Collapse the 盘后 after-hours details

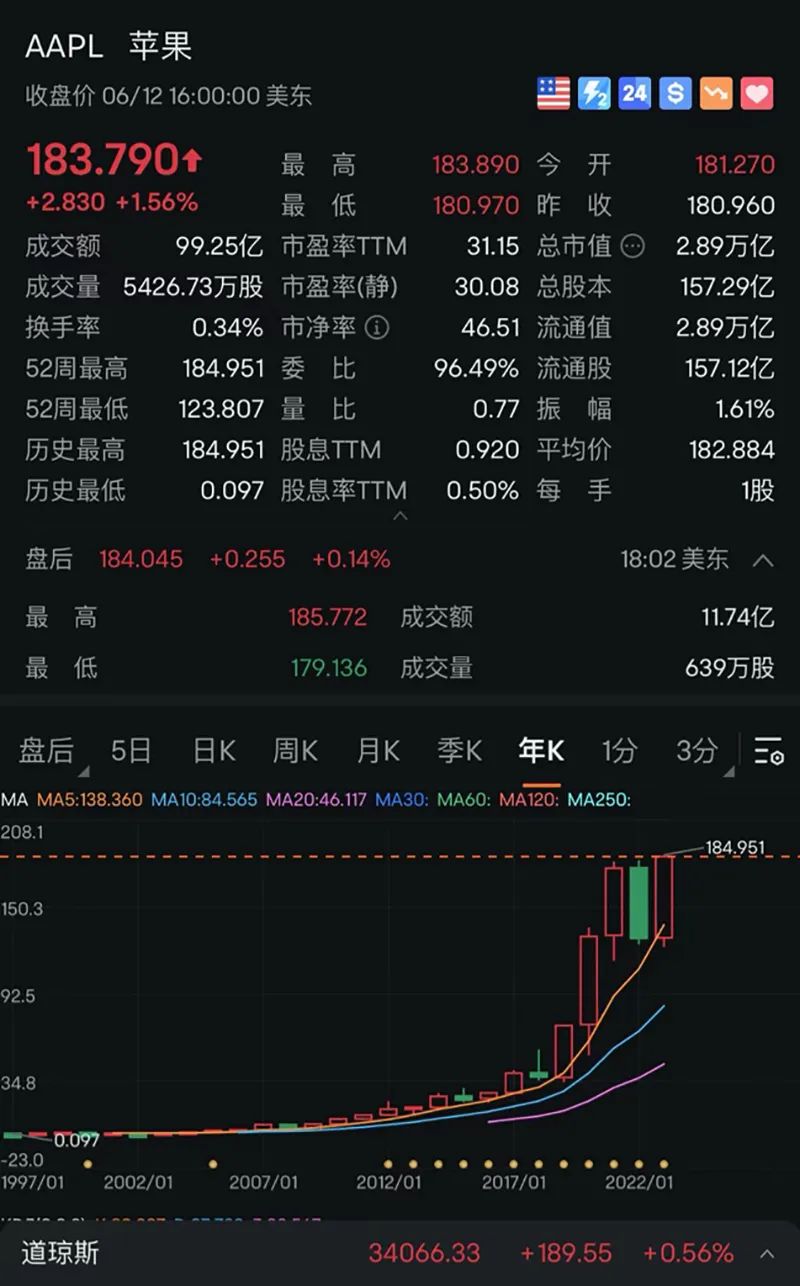pos(762,559)
